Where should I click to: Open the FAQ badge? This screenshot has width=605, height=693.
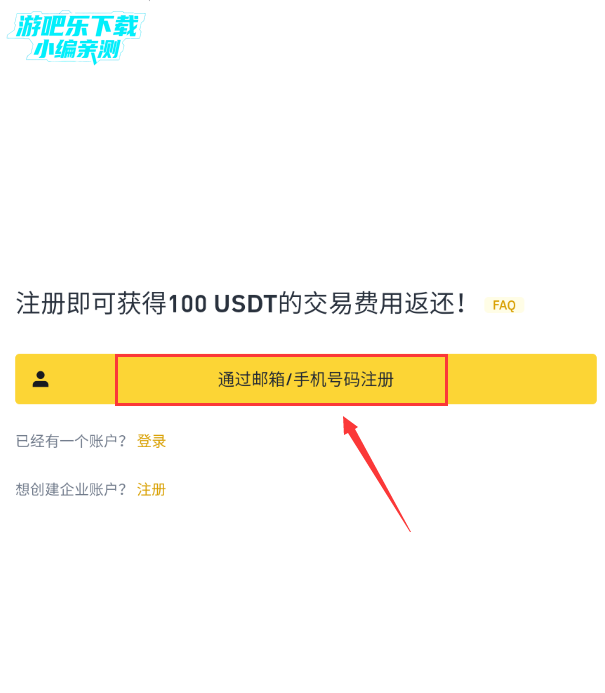click(x=504, y=305)
